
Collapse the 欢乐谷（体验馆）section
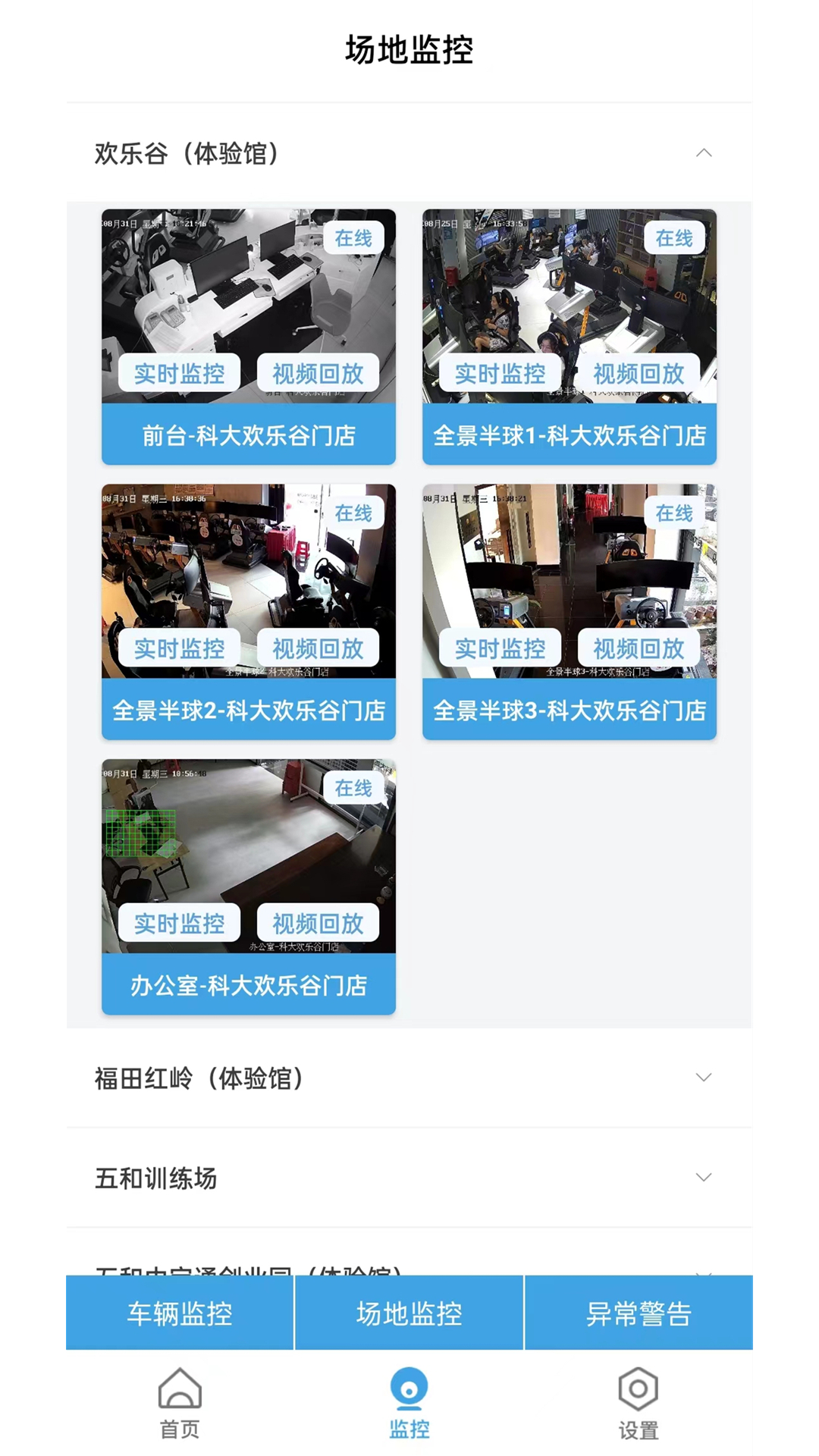703,153
